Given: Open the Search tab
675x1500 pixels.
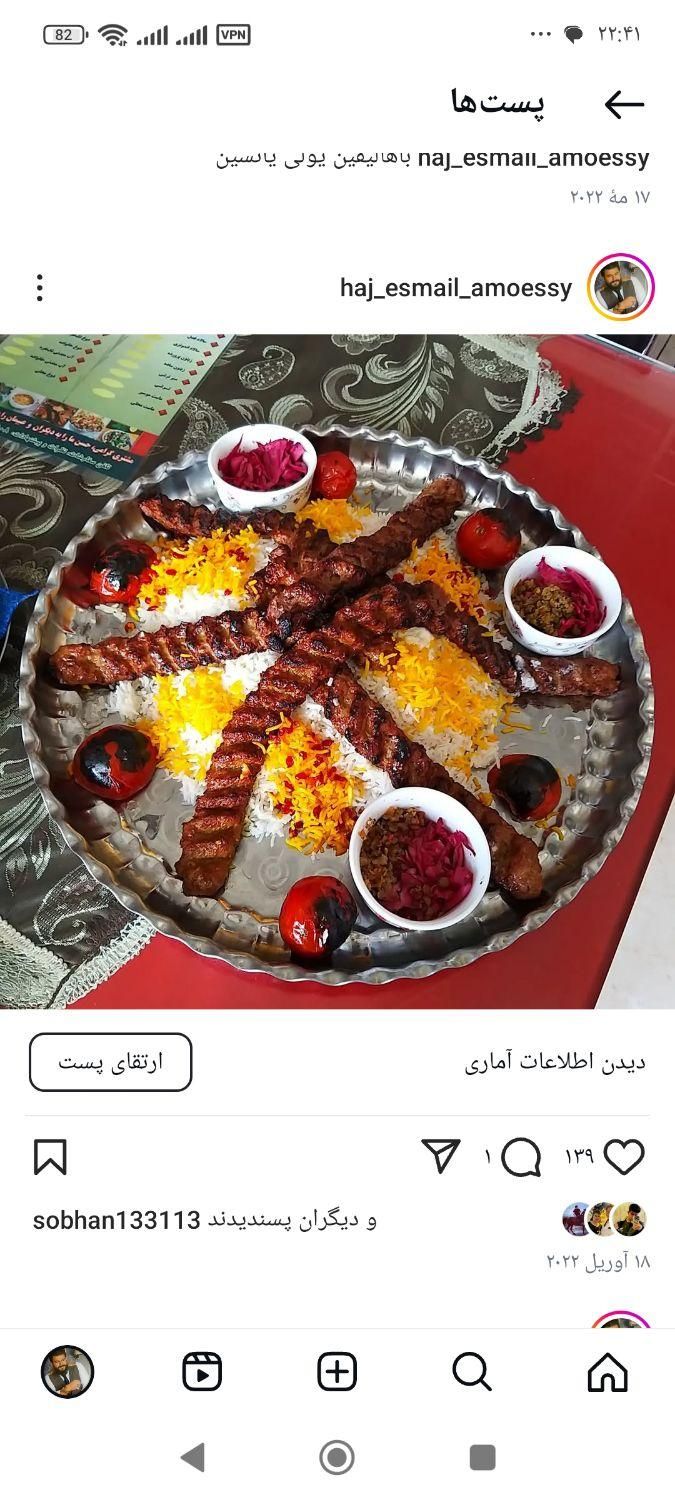Looking at the screenshot, I should [472, 1372].
